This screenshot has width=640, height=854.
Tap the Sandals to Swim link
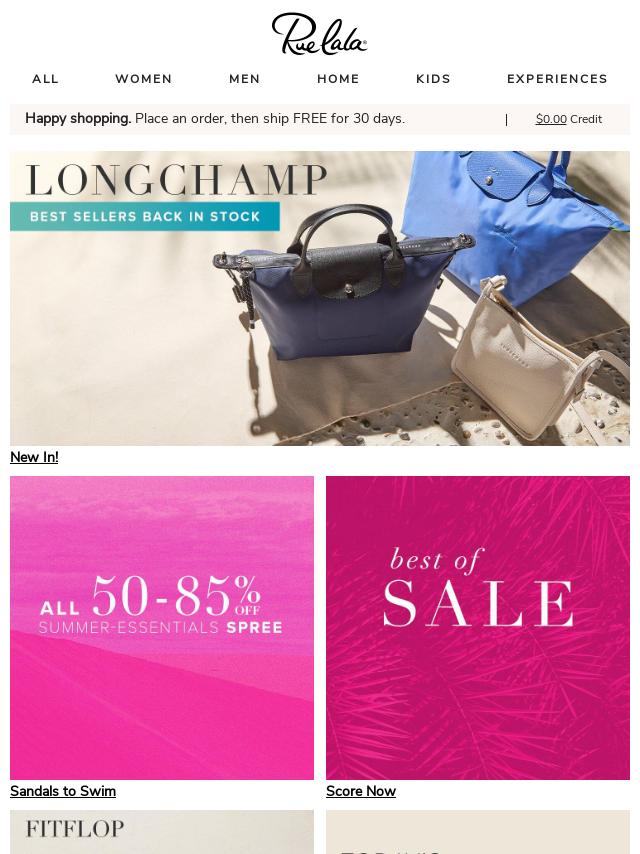[x=63, y=791]
